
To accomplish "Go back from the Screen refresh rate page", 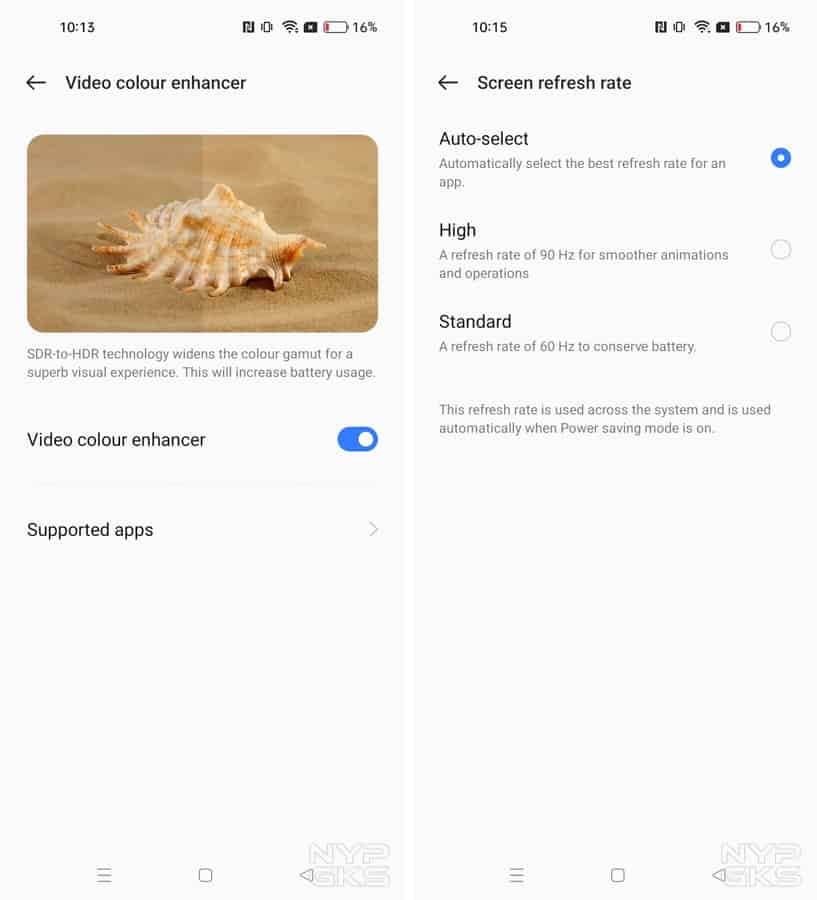I will click(448, 83).
